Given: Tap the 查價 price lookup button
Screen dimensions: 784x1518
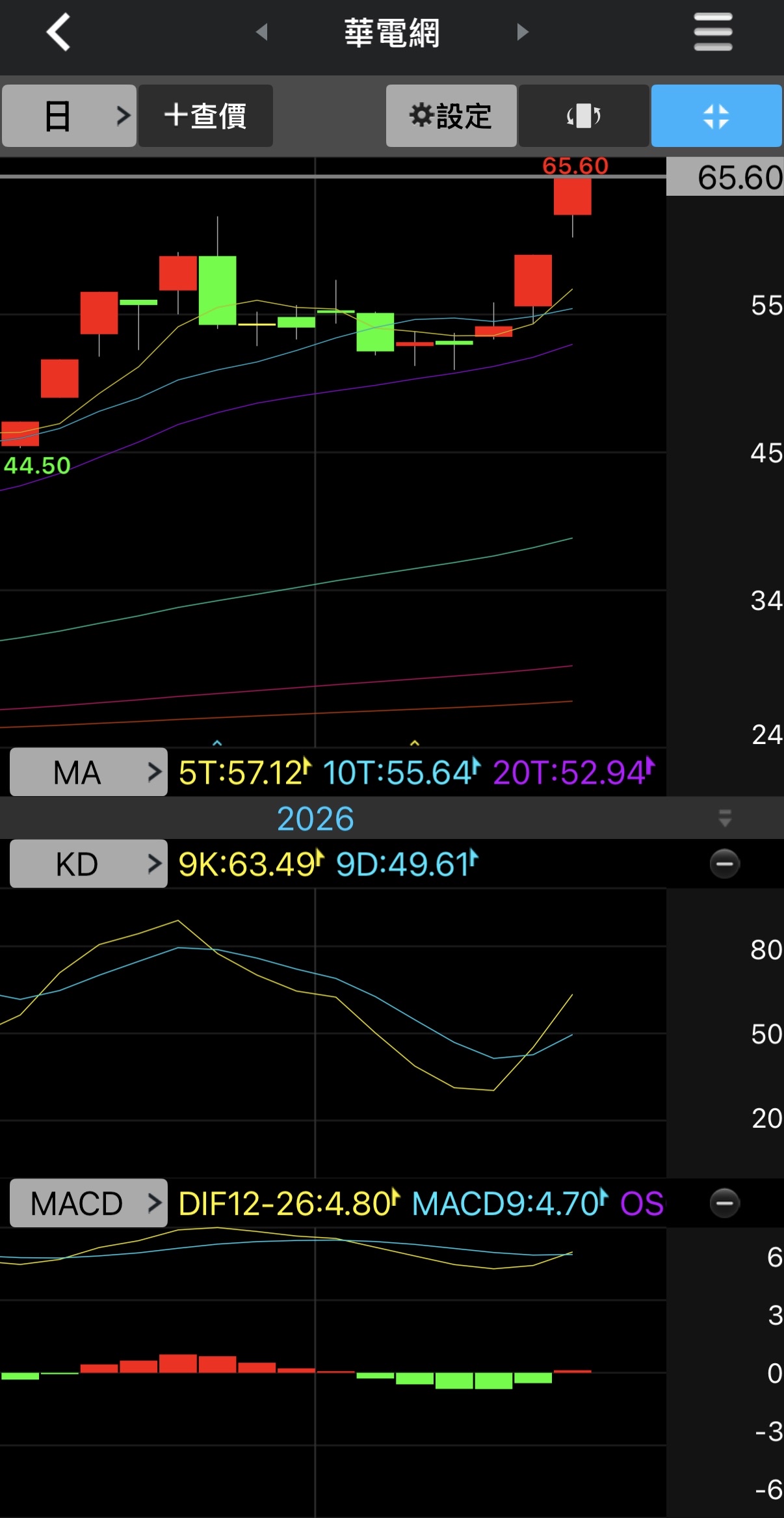Looking at the screenshot, I should (205, 116).
